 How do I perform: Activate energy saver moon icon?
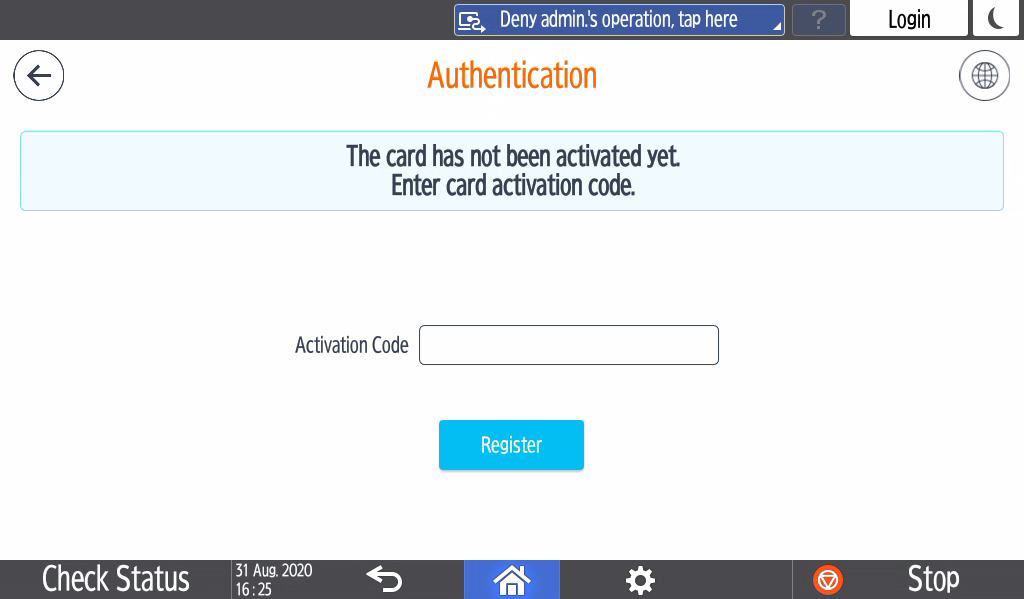[x=997, y=19]
